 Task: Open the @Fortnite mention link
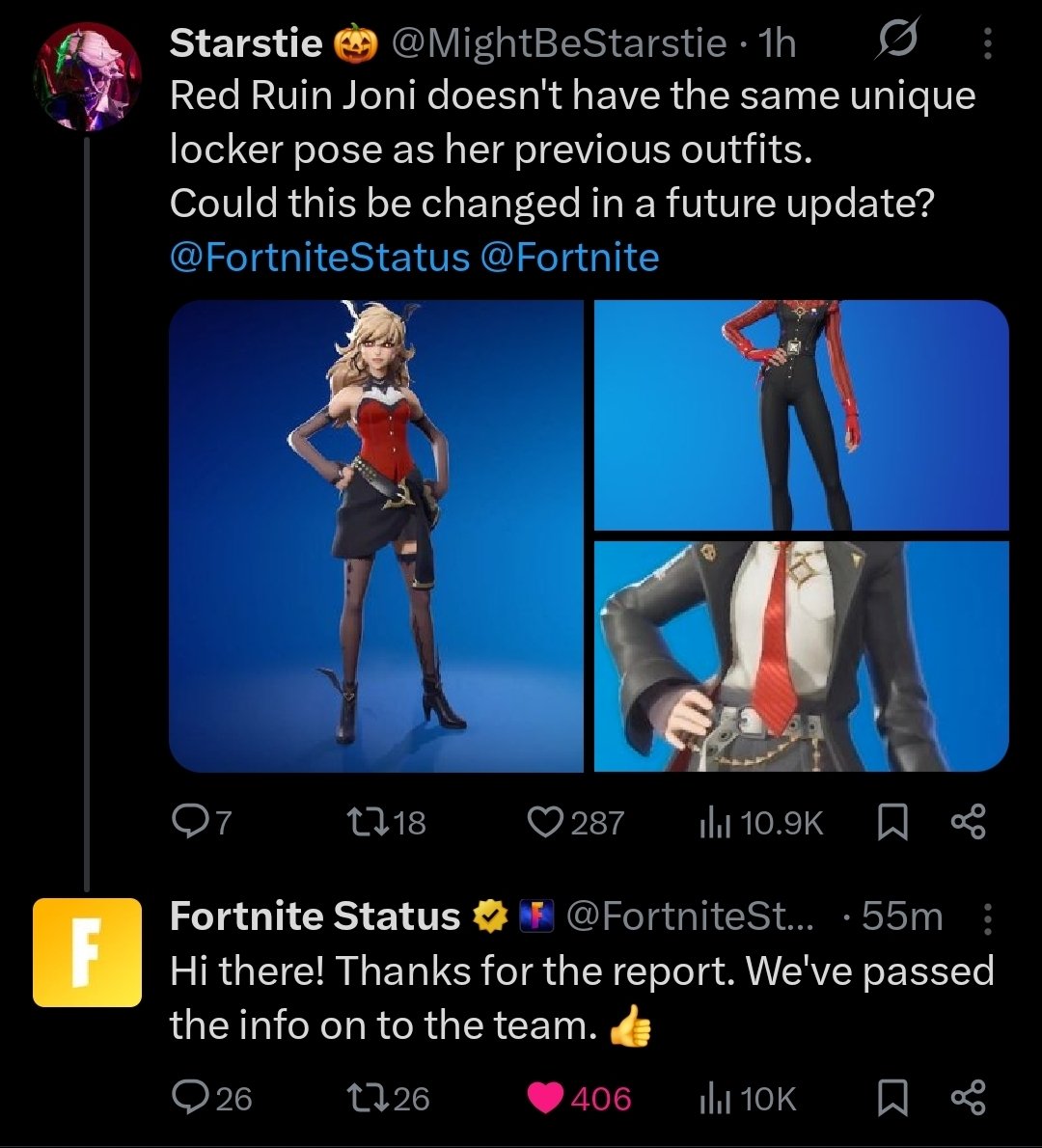coord(569,258)
